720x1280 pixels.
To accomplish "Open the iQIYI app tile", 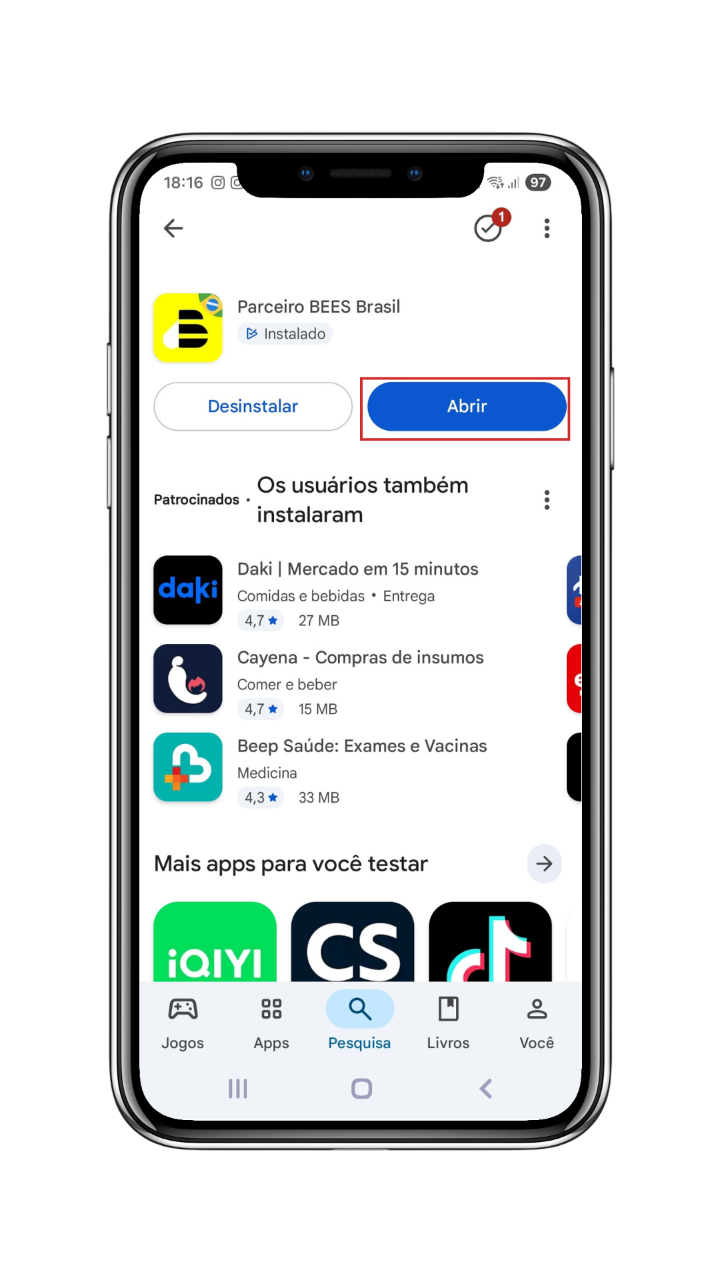I will (215, 941).
